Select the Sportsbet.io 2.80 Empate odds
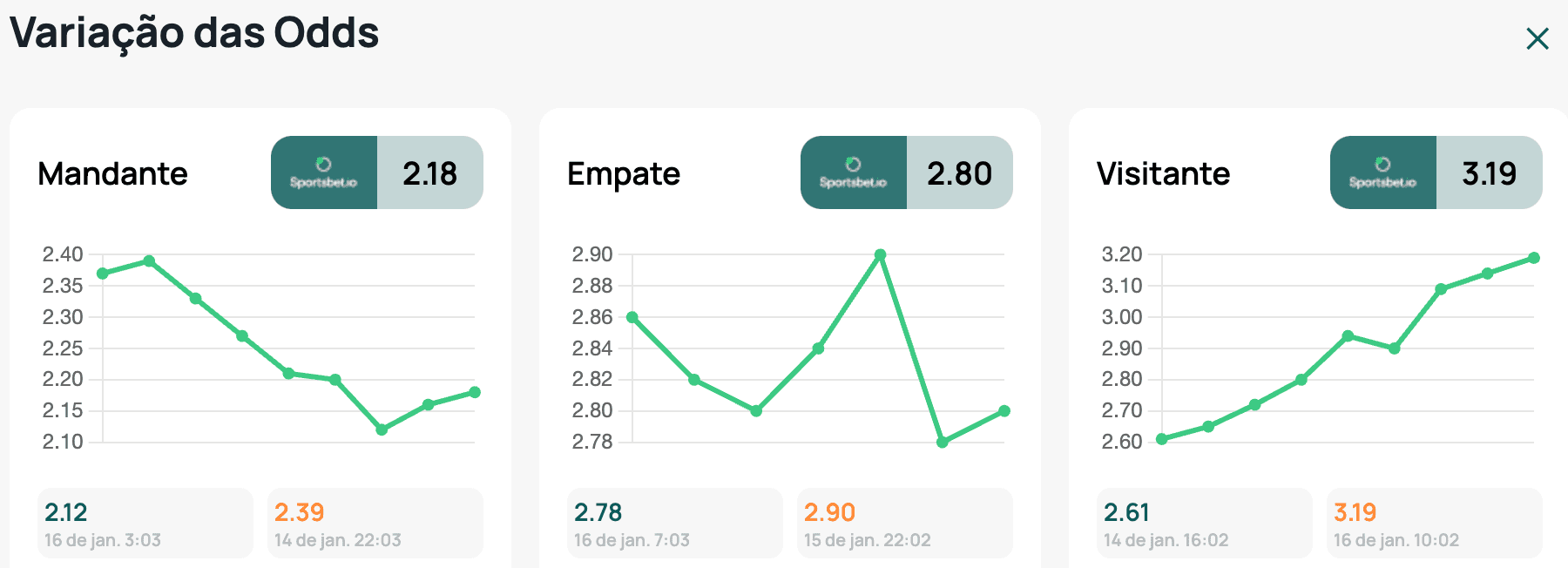The height and width of the screenshot is (568, 1568). coord(907,172)
